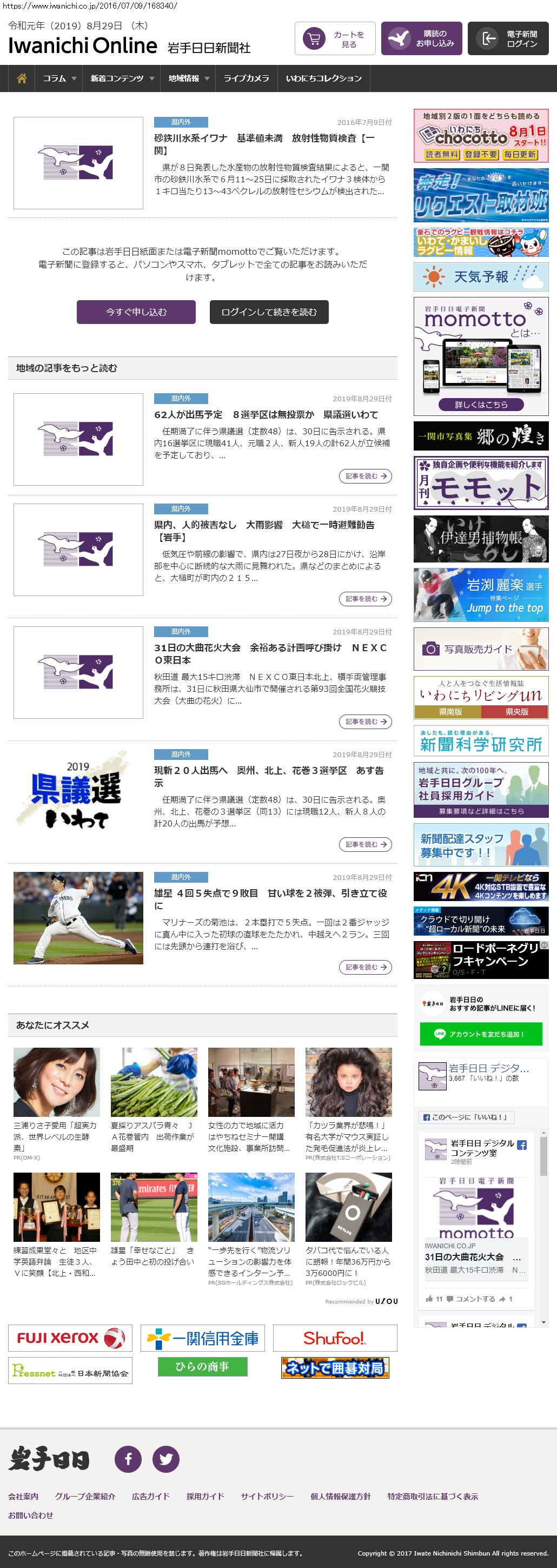557x1568 pixels.
Task: Open the home icon in navigation bar
Action: tap(22, 78)
